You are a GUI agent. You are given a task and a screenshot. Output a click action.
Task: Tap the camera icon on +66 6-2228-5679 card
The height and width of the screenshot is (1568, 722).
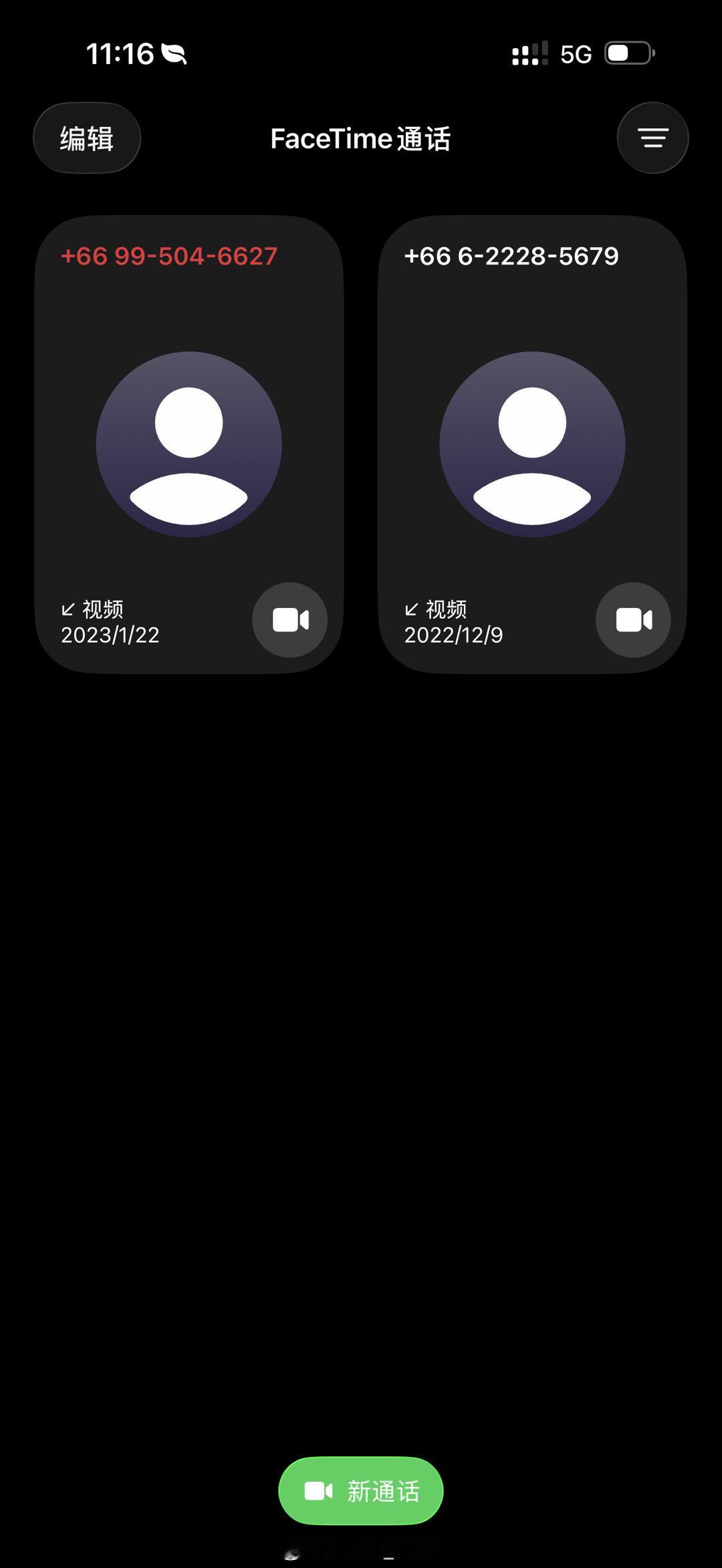tap(633, 619)
